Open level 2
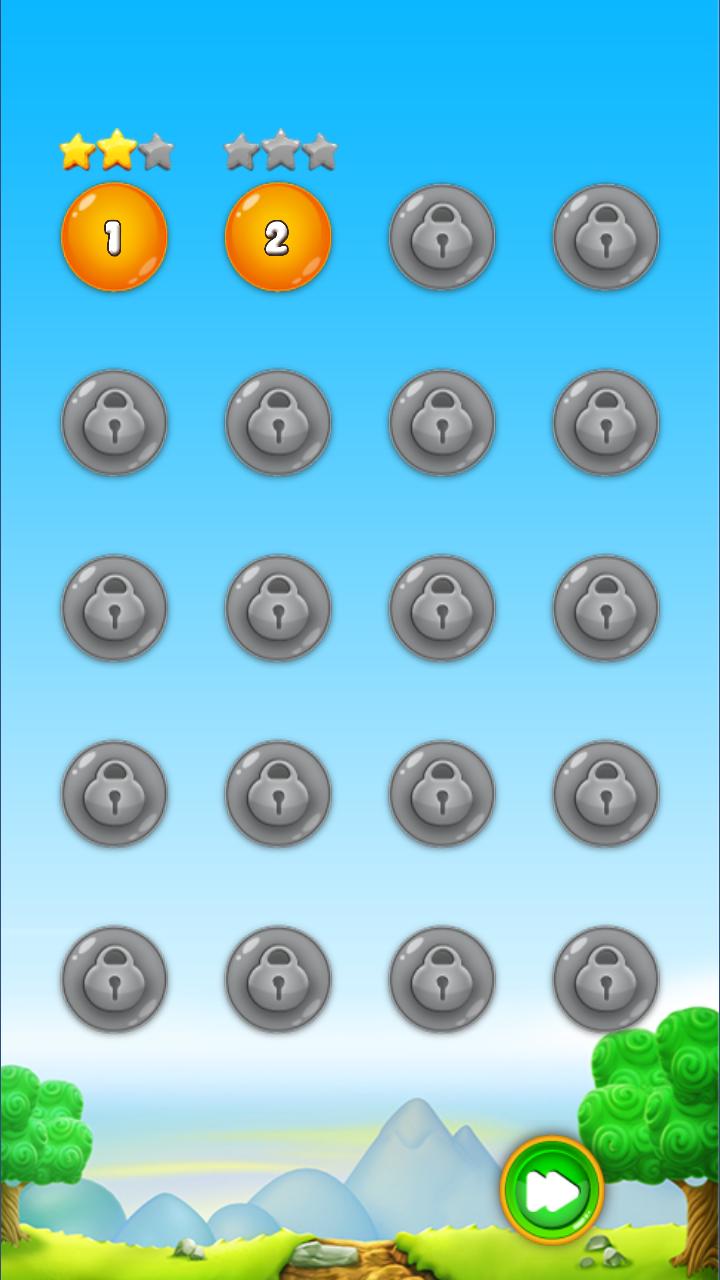 pyautogui.click(x=277, y=237)
